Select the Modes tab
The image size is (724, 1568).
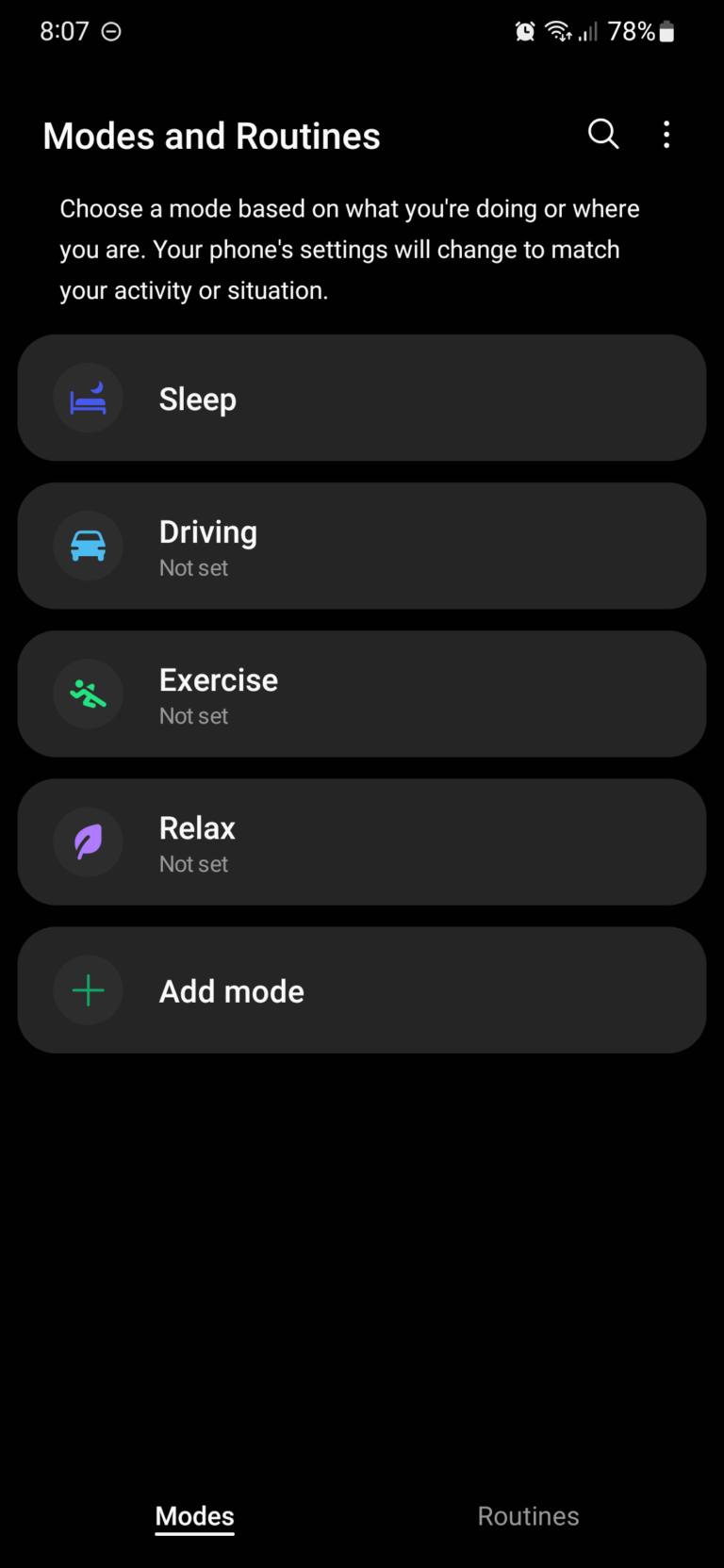coord(194,1515)
